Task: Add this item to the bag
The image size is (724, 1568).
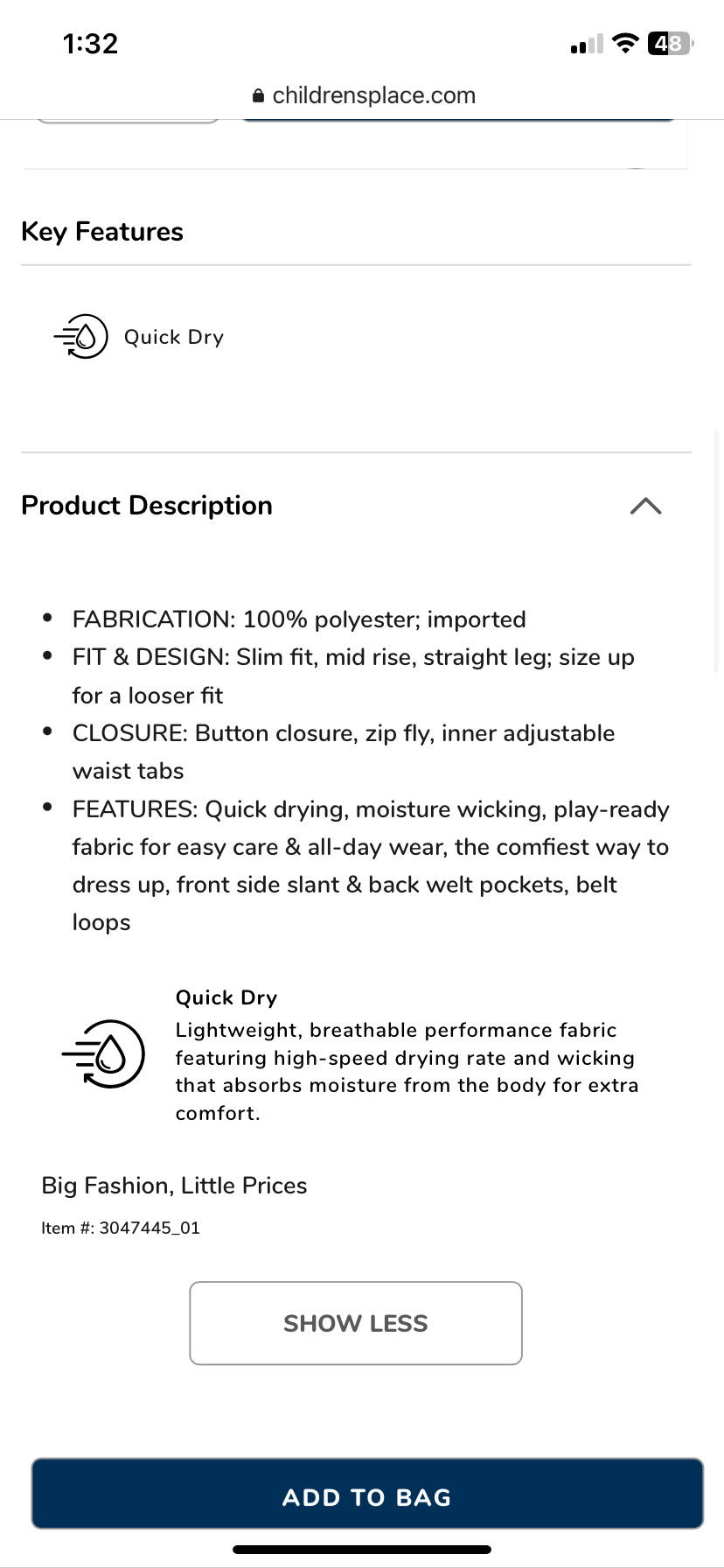Action: (x=367, y=1495)
